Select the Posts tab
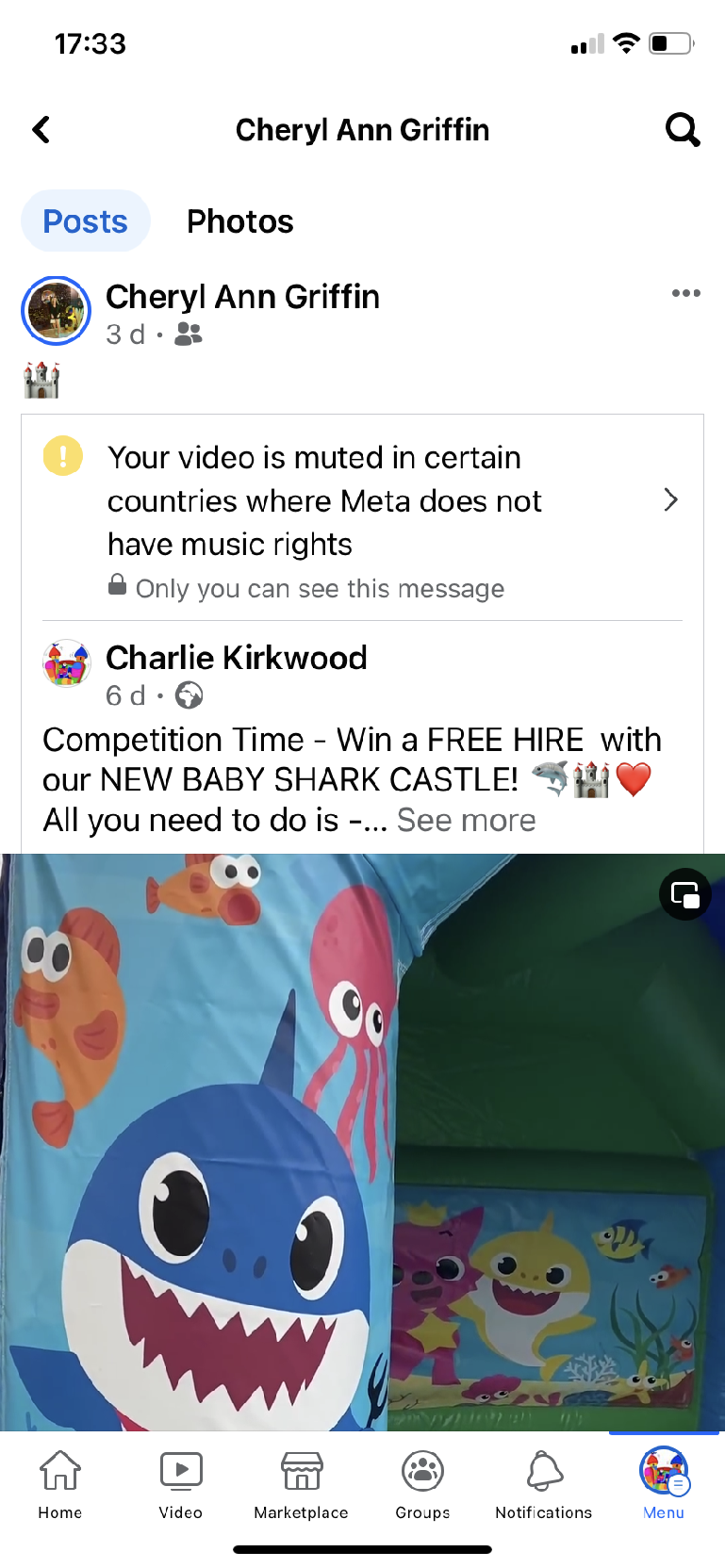725x1568 pixels. [85, 221]
